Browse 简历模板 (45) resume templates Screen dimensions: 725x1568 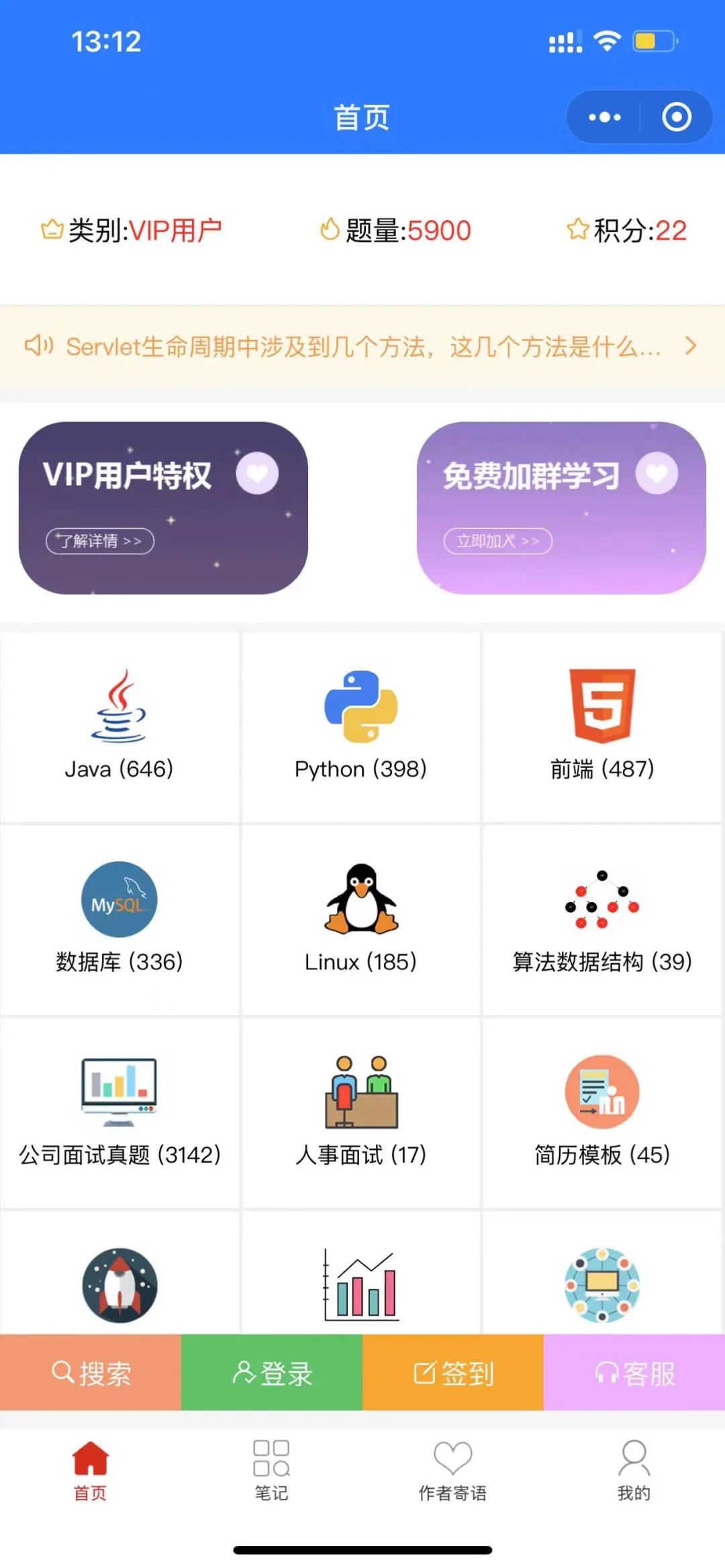[602, 1112]
